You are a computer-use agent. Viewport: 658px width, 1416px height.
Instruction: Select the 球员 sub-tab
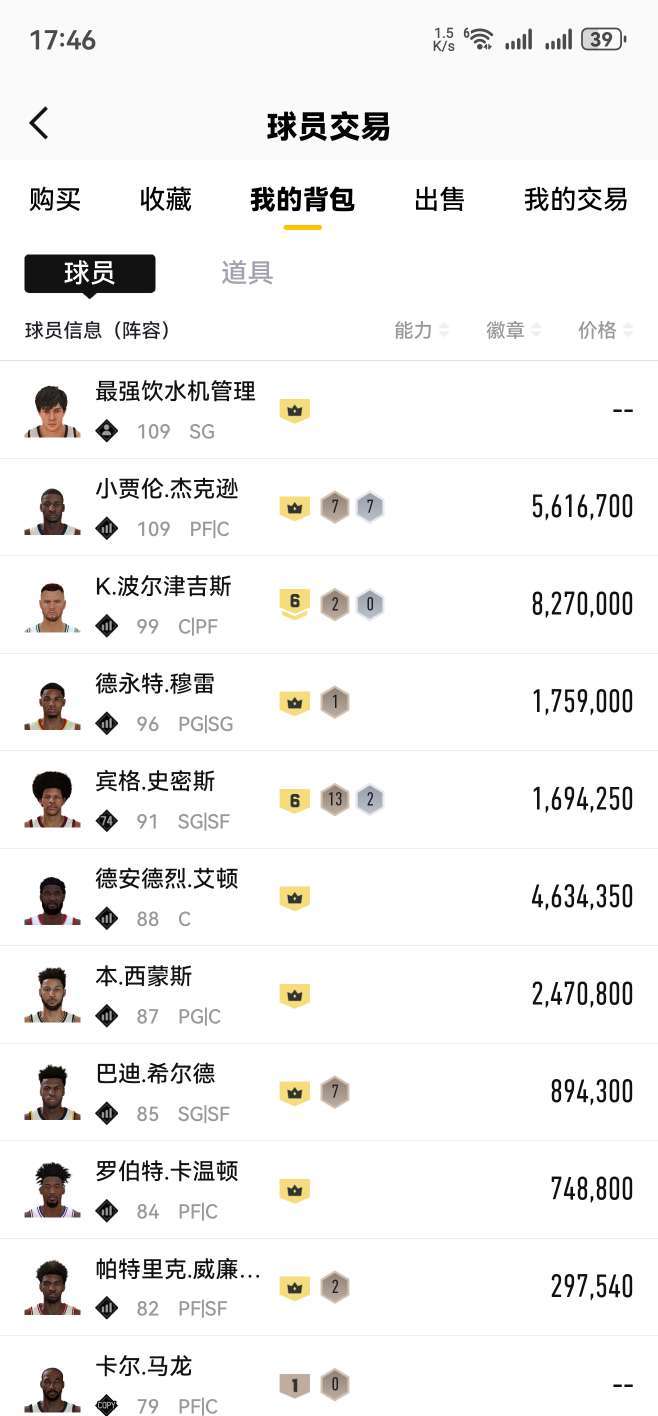pyautogui.click(x=90, y=273)
